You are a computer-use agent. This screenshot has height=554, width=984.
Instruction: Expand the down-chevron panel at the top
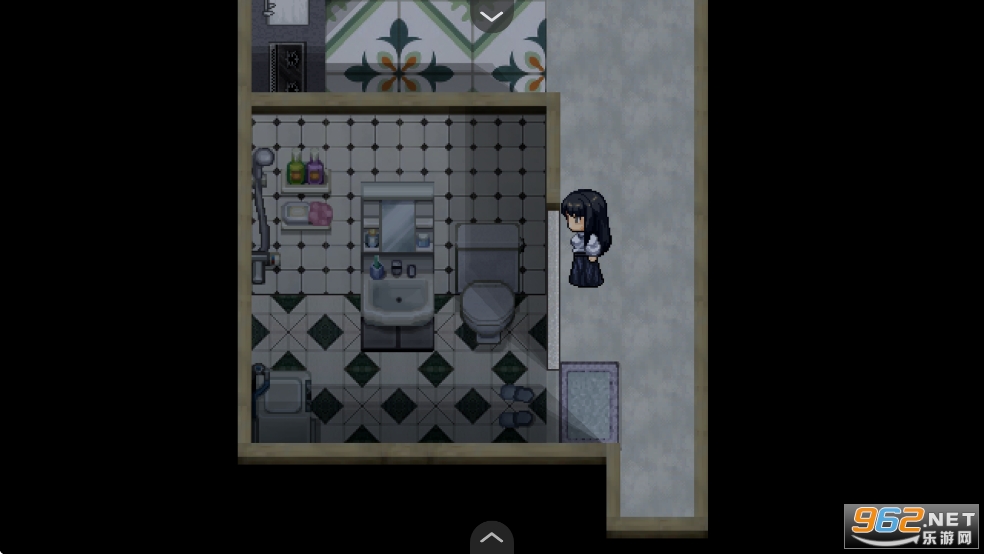(x=491, y=15)
